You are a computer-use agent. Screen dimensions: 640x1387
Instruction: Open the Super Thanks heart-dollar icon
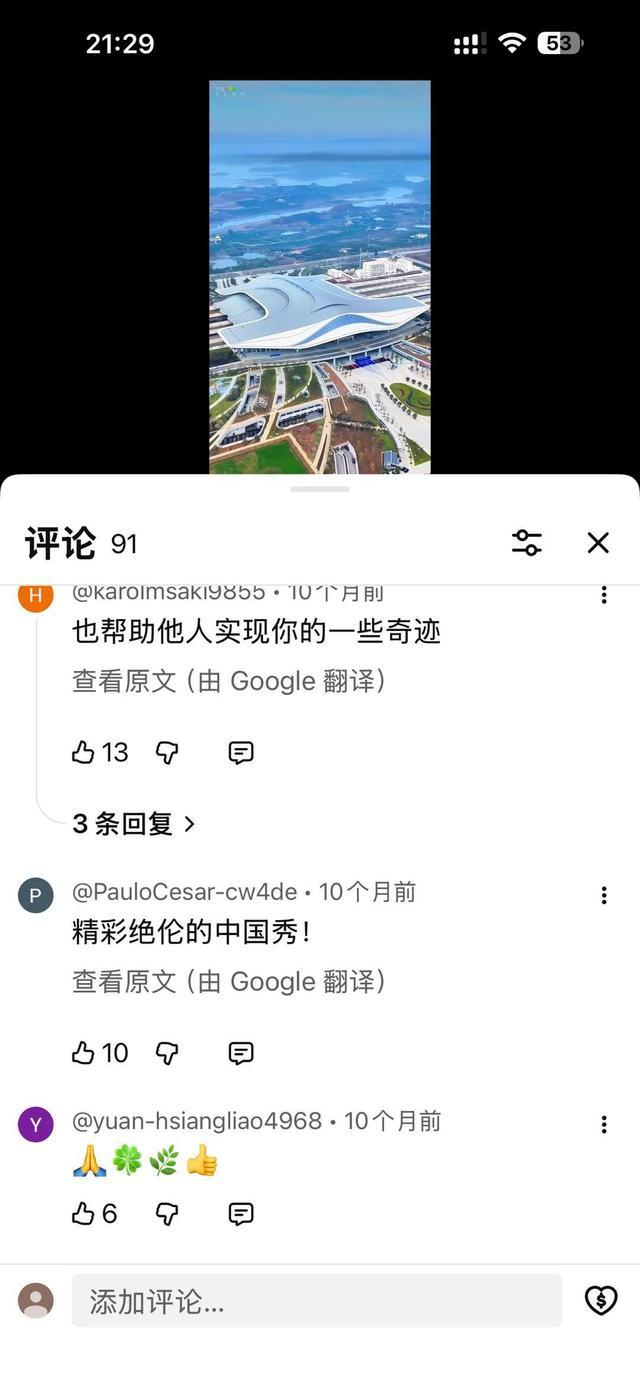tap(601, 1300)
